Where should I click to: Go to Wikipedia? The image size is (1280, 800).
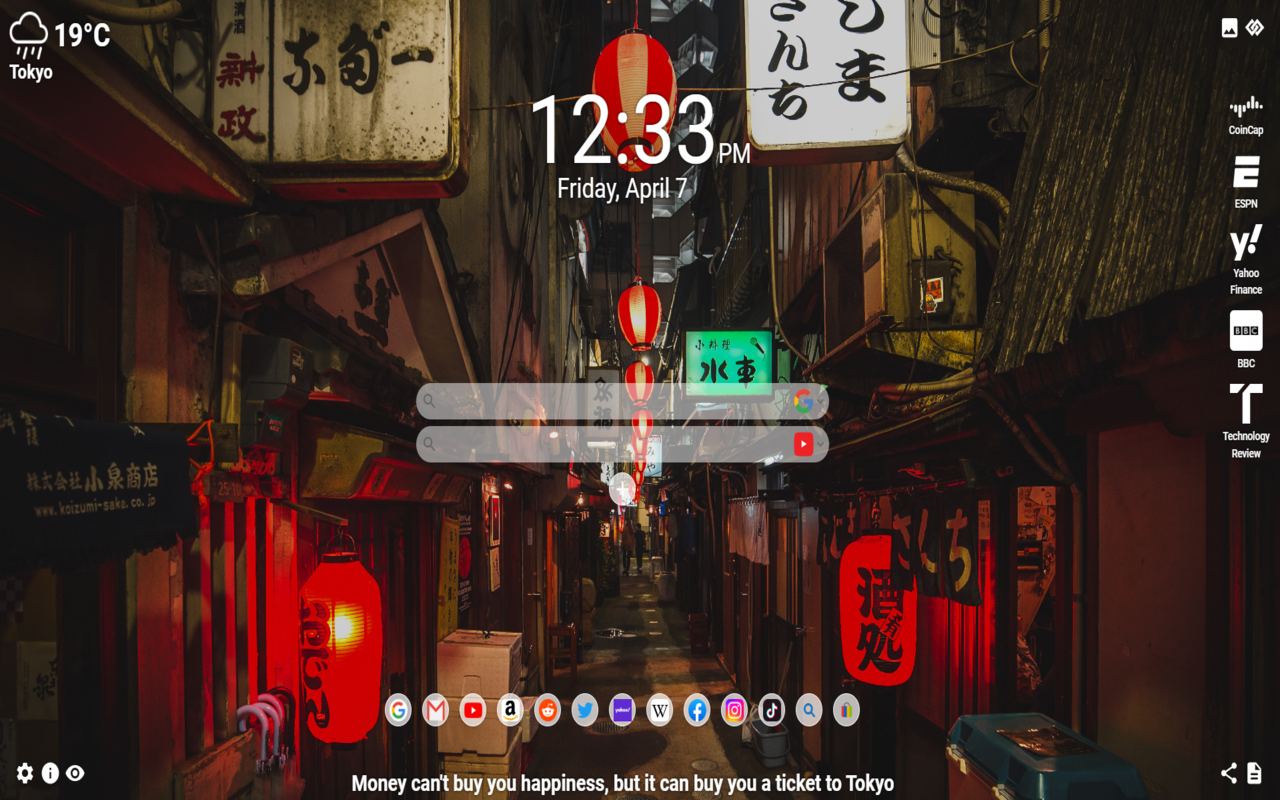pyautogui.click(x=660, y=710)
